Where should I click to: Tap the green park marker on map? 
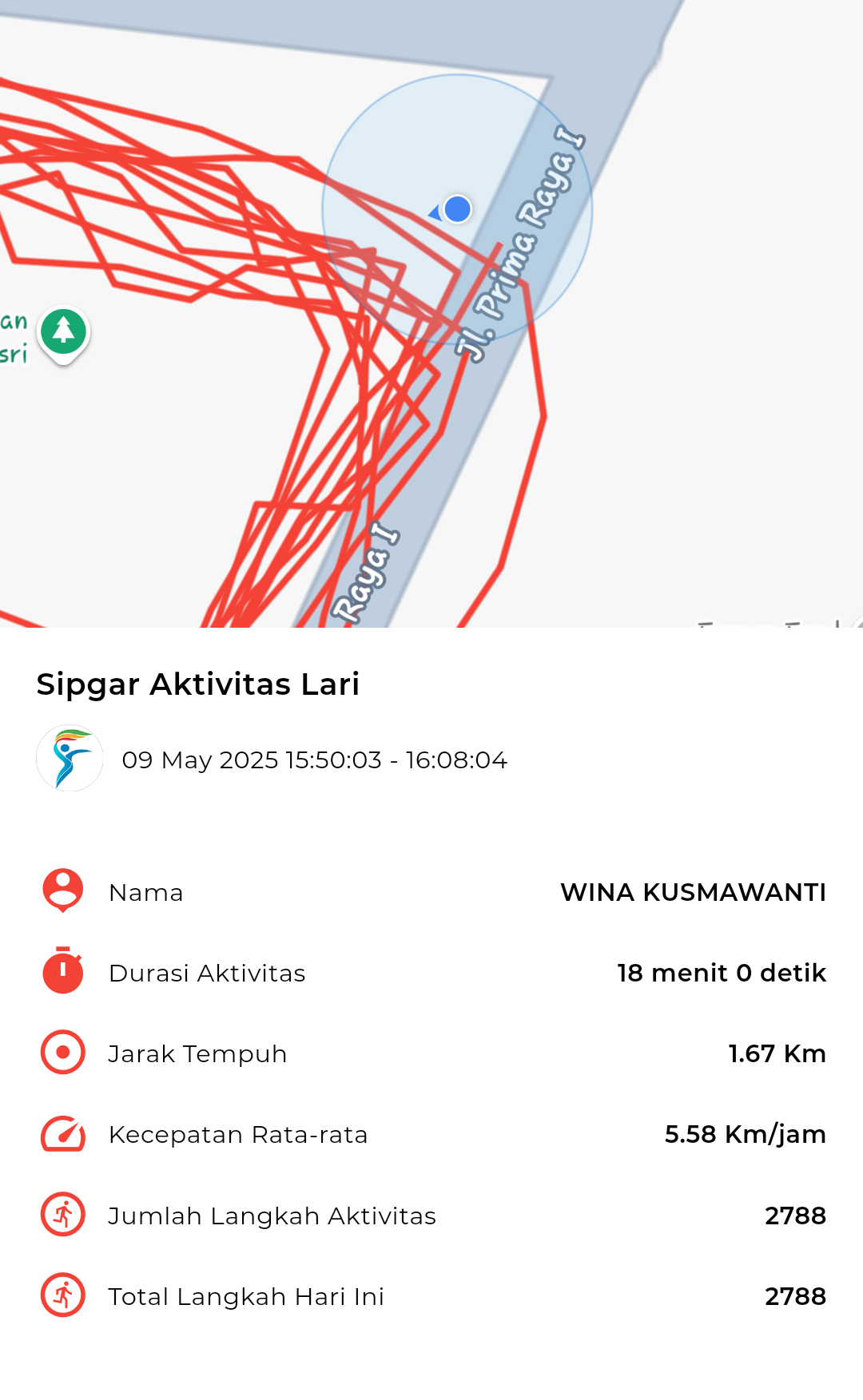pos(64,334)
